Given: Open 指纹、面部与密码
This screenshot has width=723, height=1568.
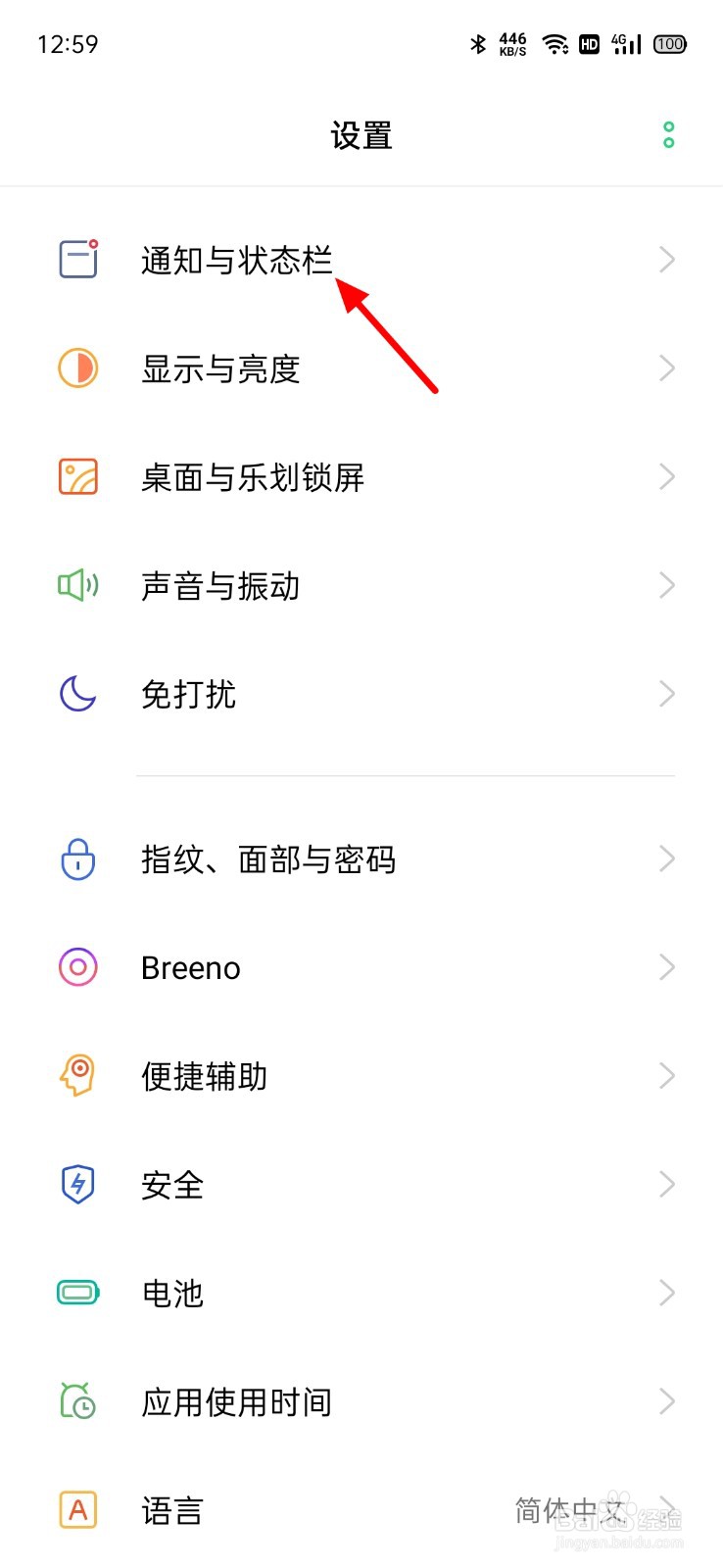Looking at the screenshot, I should (361, 859).
